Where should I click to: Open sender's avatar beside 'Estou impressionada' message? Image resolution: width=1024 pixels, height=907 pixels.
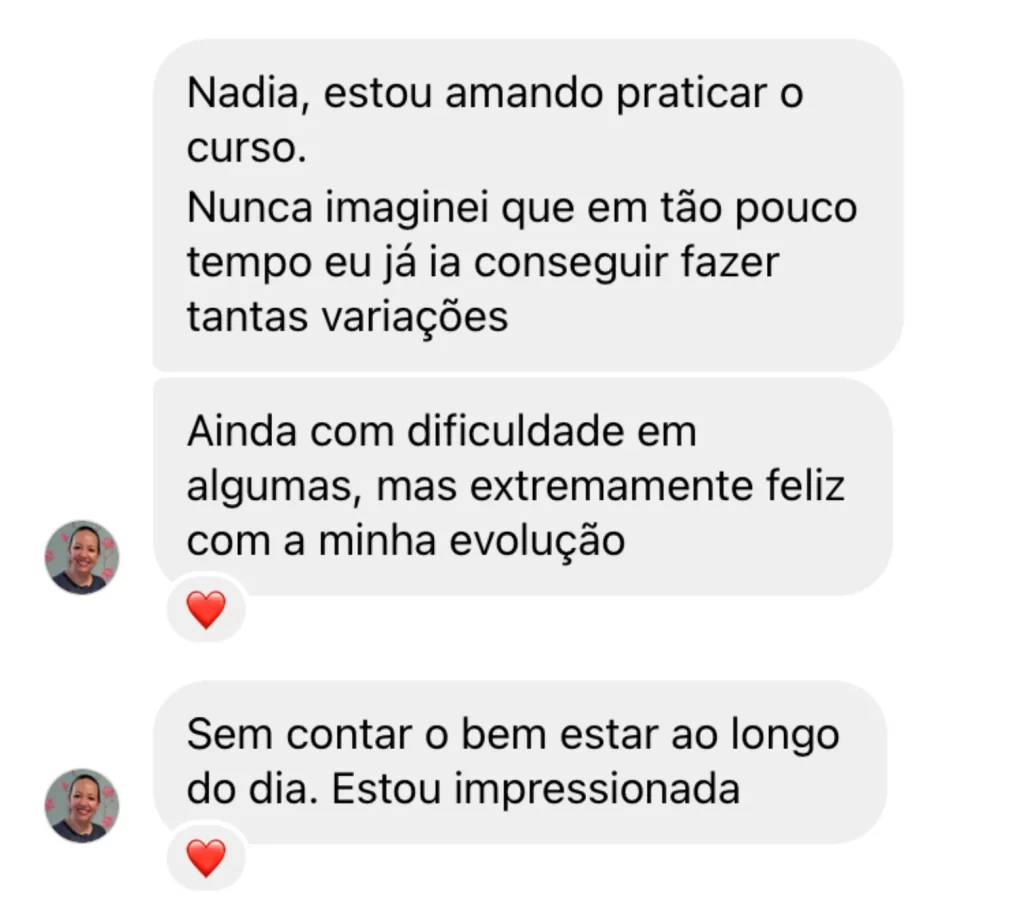tap(82, 805)
